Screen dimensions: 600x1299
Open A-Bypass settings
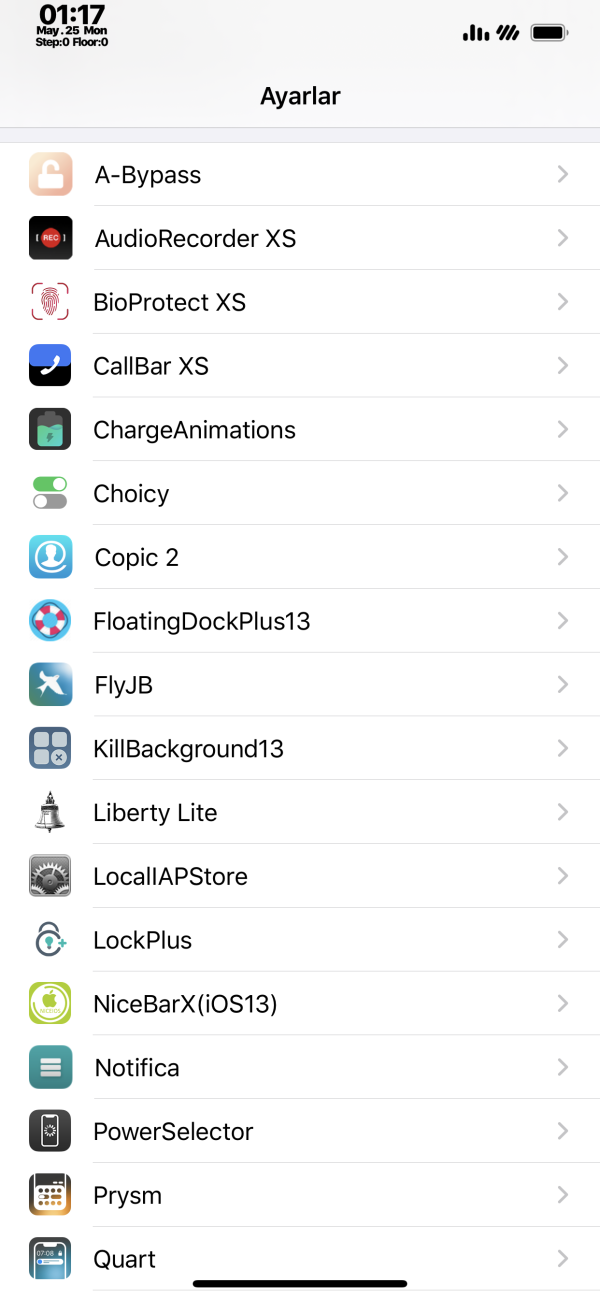point(300,175)
